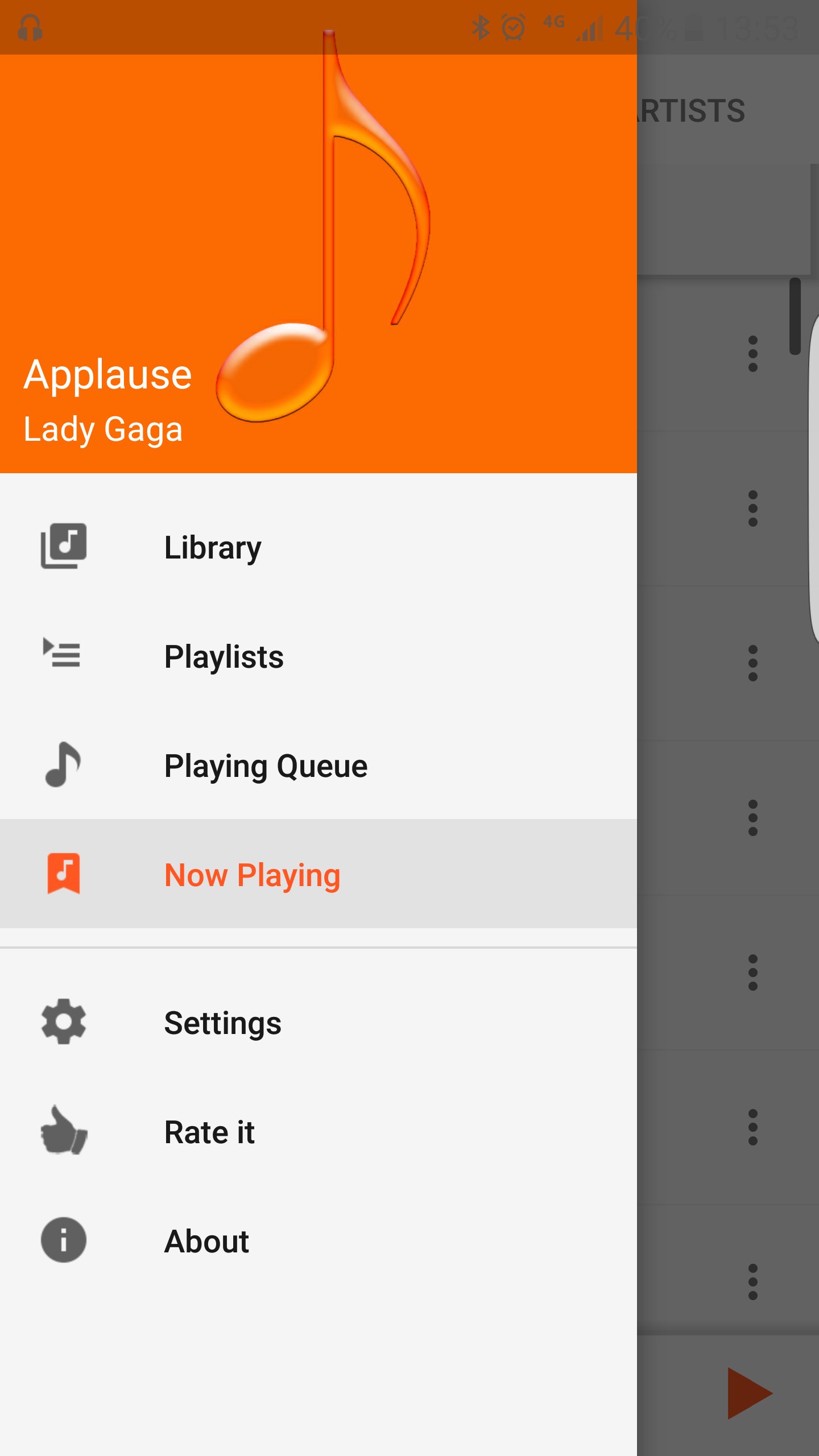Go to Playlists
Image resolution: width=819 pixels, height=1456 pixels.
click(x=224, y=656)
